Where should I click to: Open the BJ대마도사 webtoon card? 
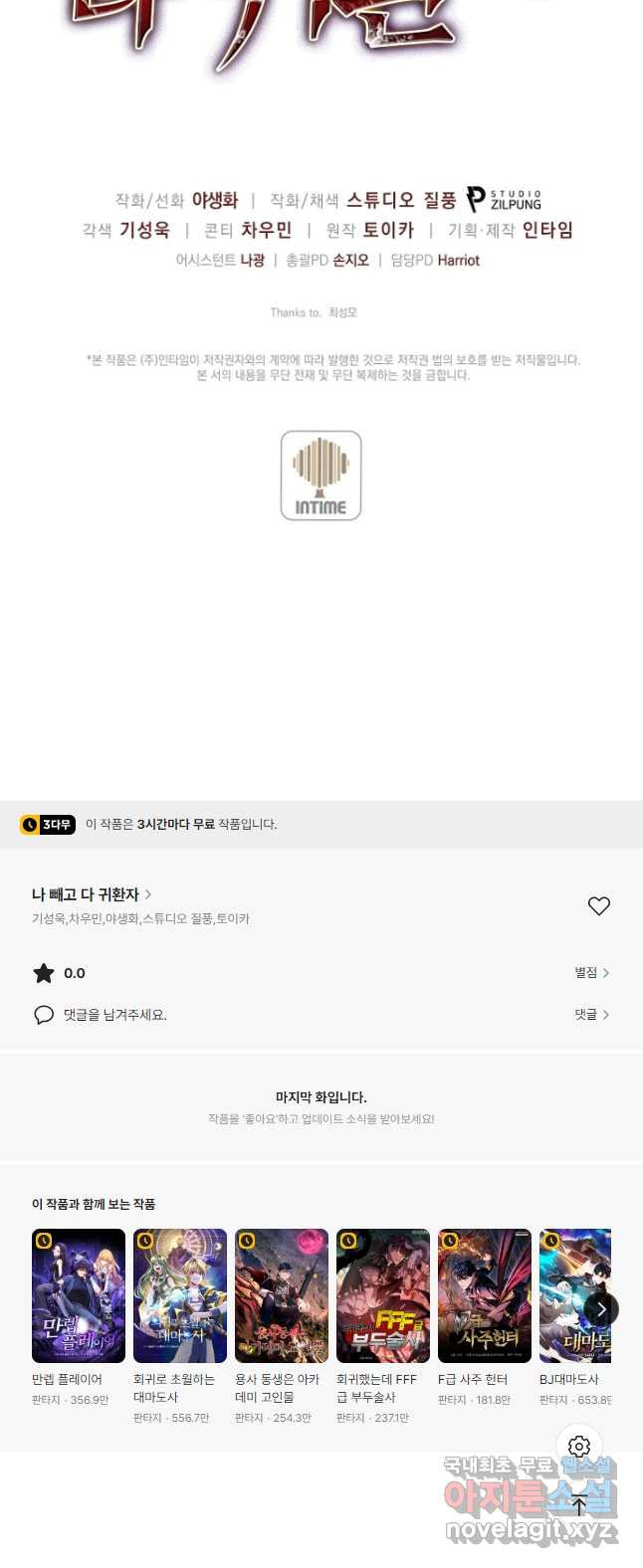(569, 1295)
